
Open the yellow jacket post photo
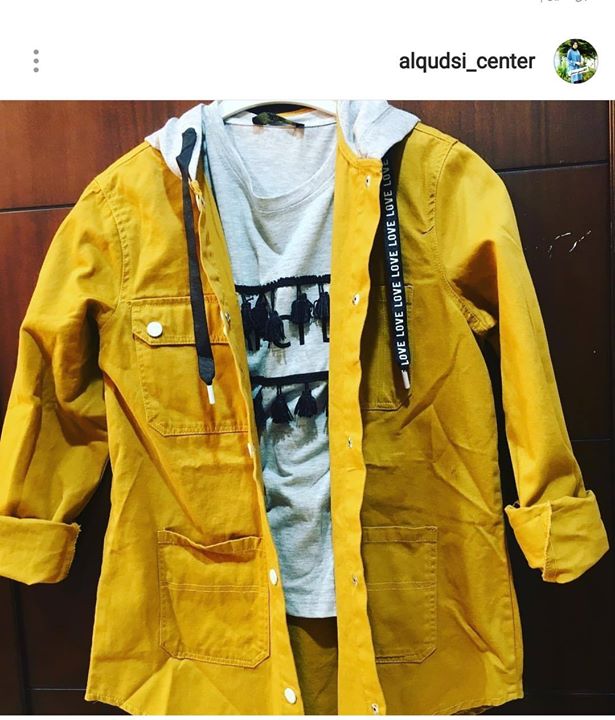pyautogui.click(x=307, y=408)
